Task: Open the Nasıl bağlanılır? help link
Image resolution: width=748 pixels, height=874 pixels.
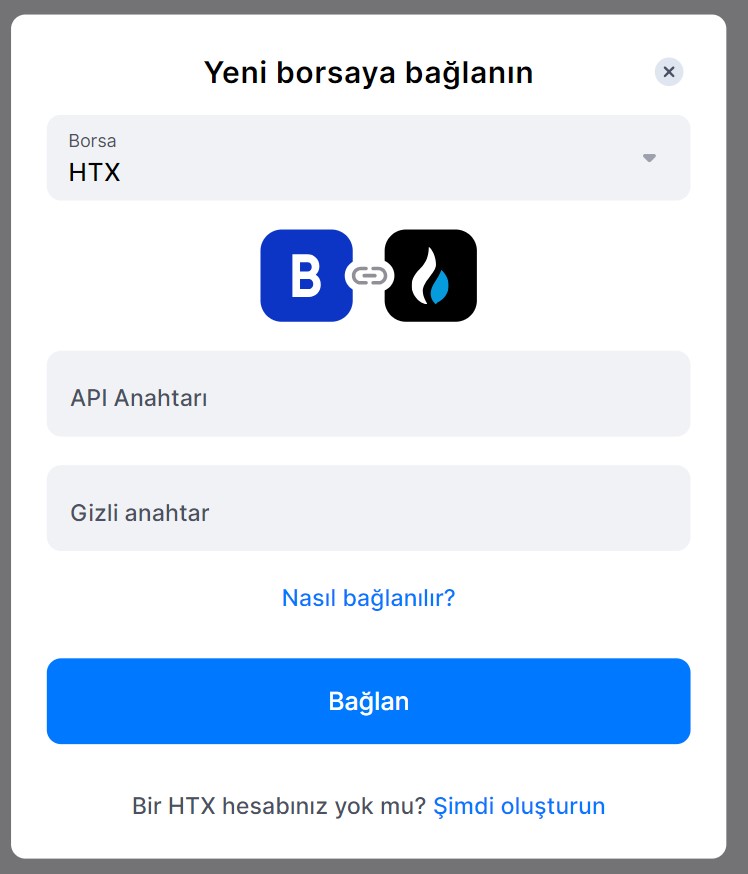Action: pos(368,598)
